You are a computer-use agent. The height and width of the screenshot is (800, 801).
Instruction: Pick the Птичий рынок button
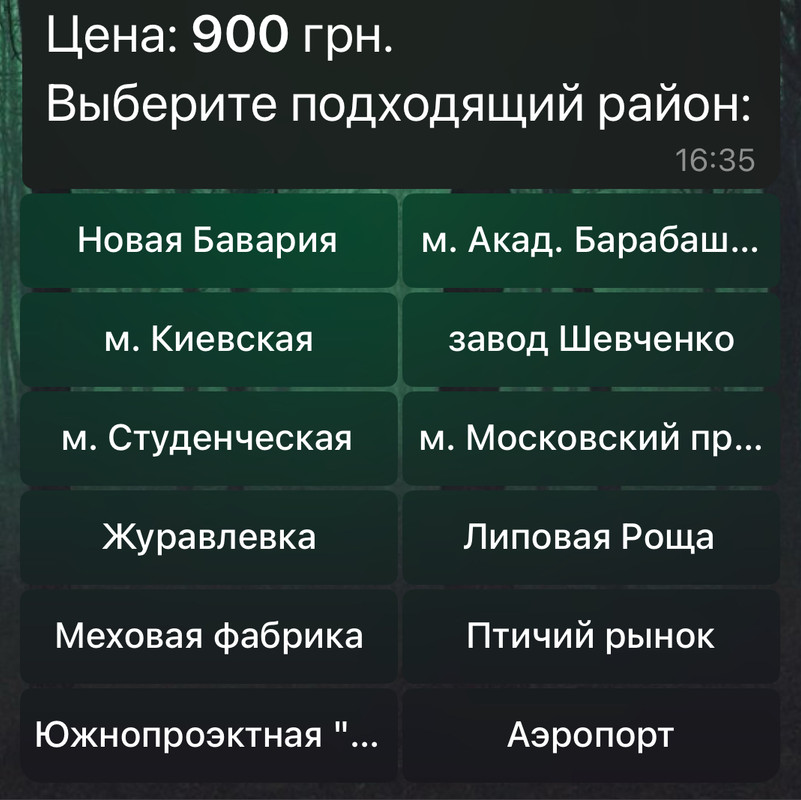(x=590, y=636)
